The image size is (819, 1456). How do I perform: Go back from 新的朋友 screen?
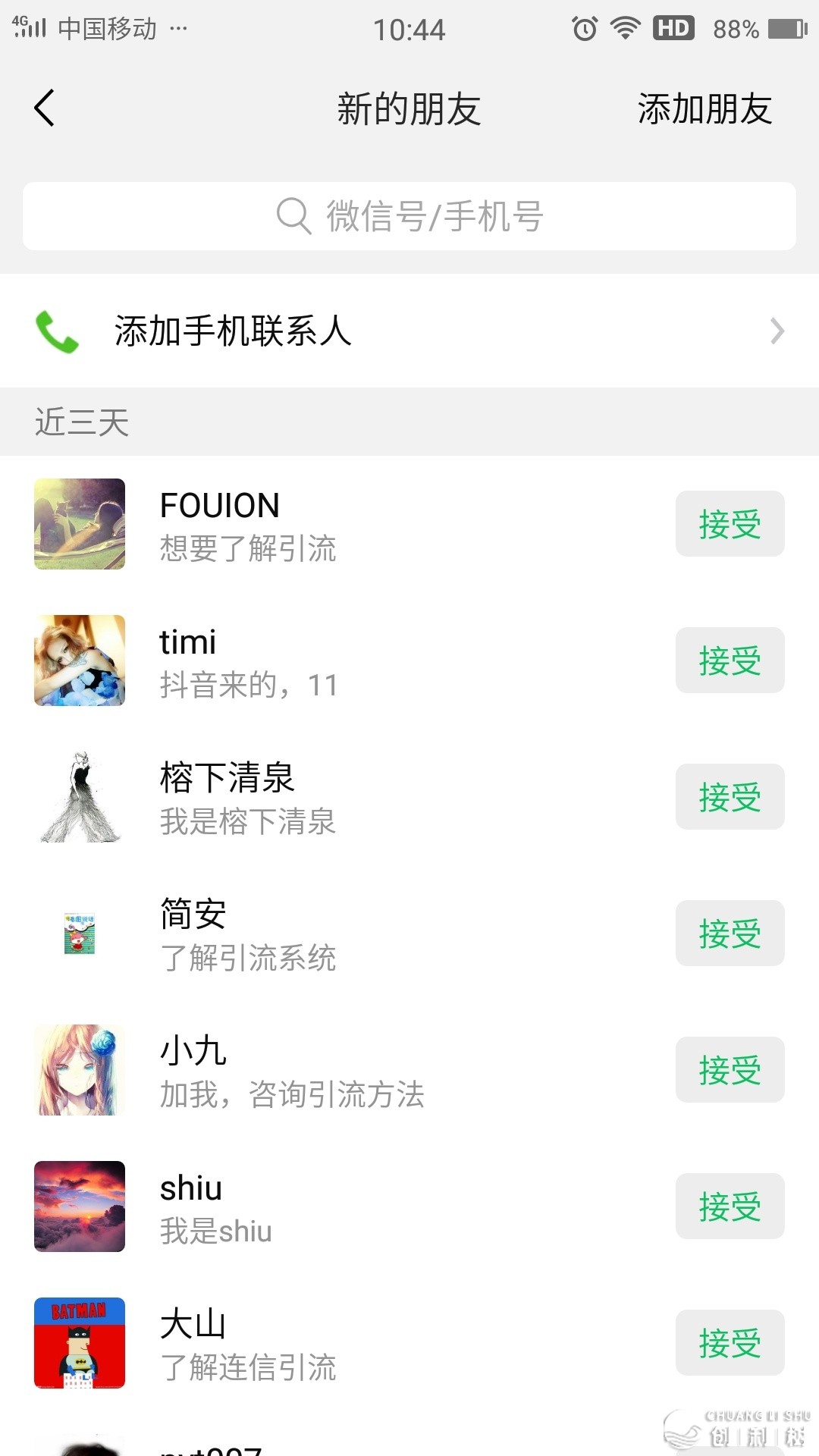pyautogui.click(x=45, y=108)
